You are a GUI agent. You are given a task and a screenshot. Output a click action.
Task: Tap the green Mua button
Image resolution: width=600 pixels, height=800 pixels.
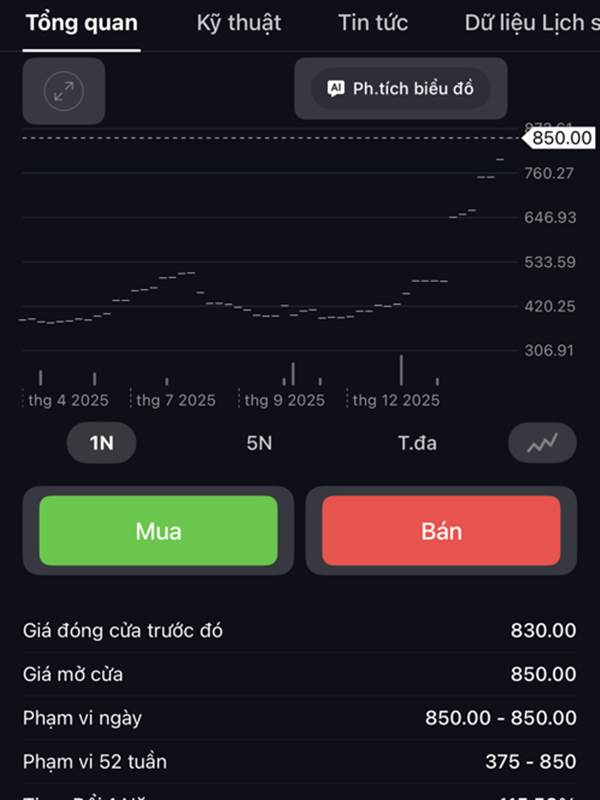tap(158, 531)
